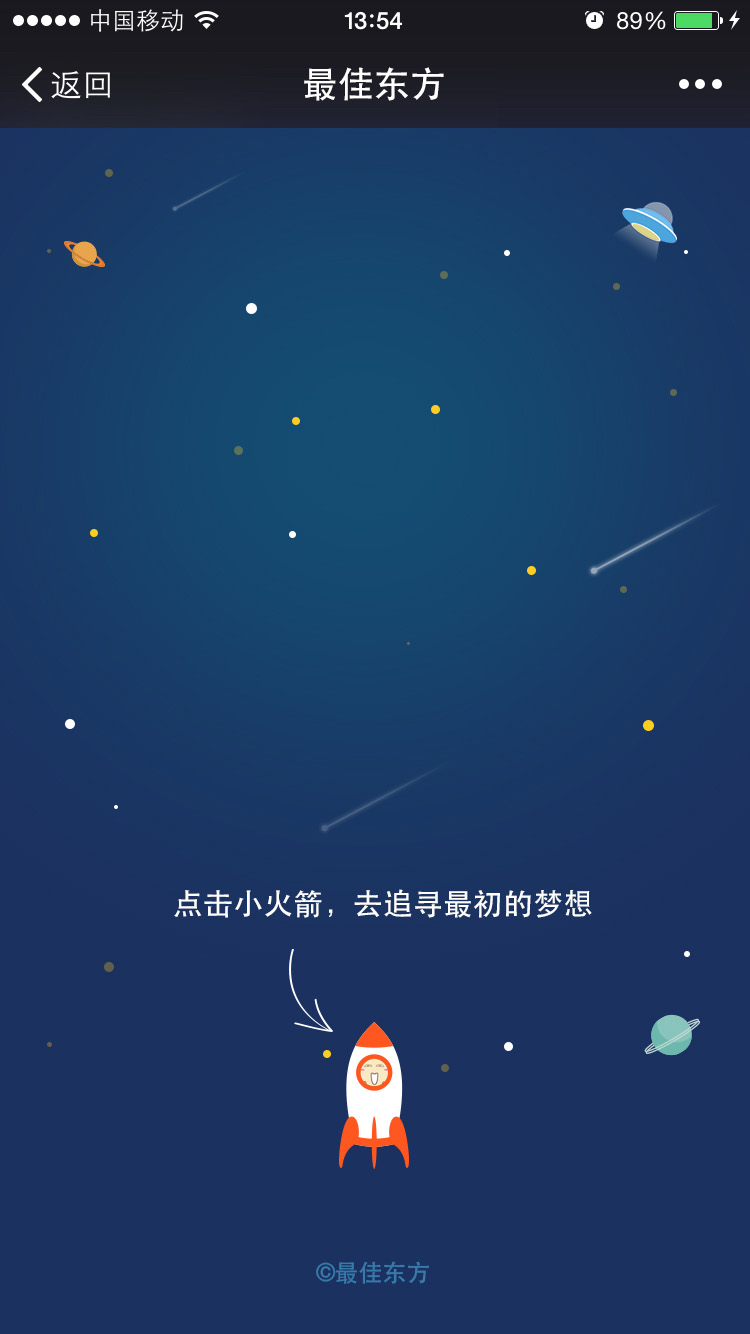Tap the little rocket to start
The image size is (750, 1334).
374,1095
